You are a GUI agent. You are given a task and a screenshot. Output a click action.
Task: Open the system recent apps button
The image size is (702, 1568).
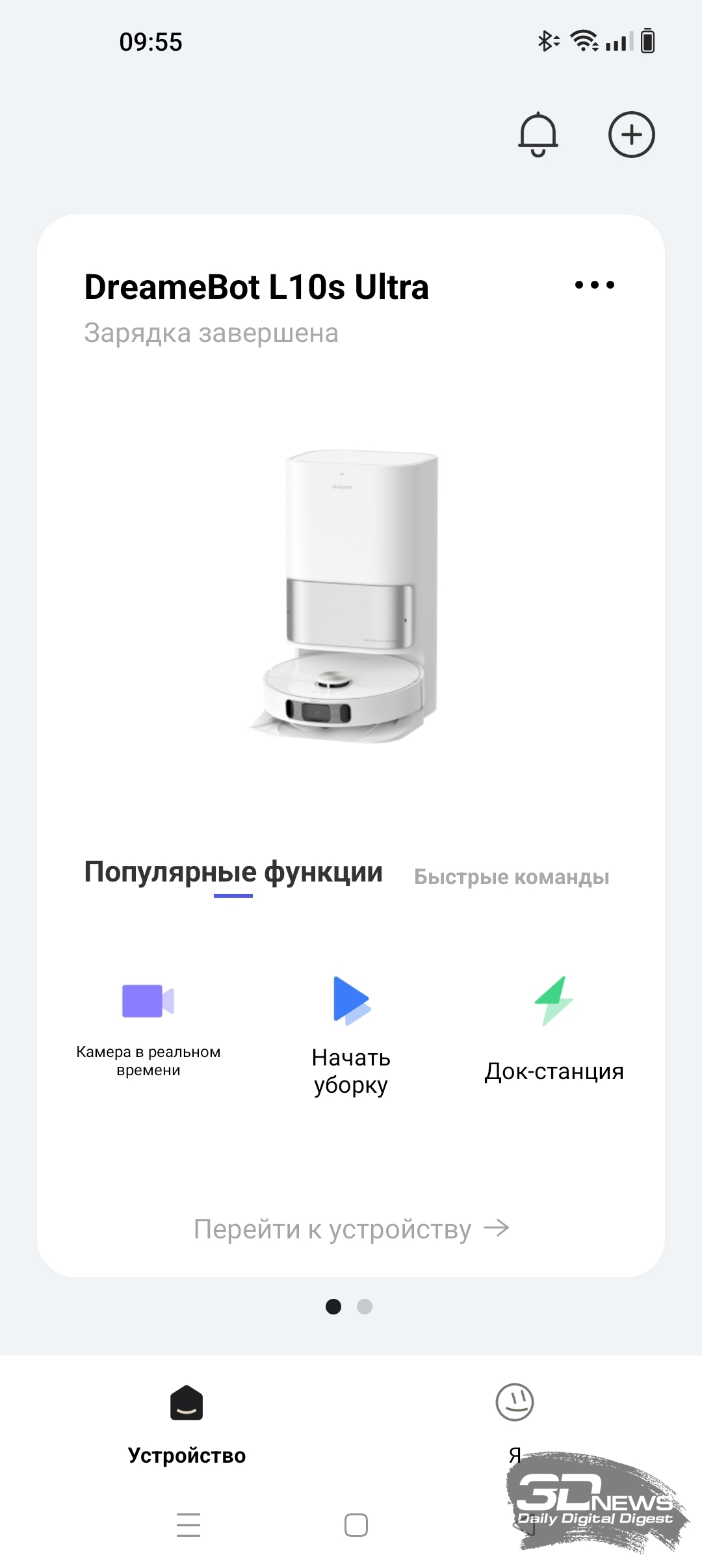(188, 1525)
